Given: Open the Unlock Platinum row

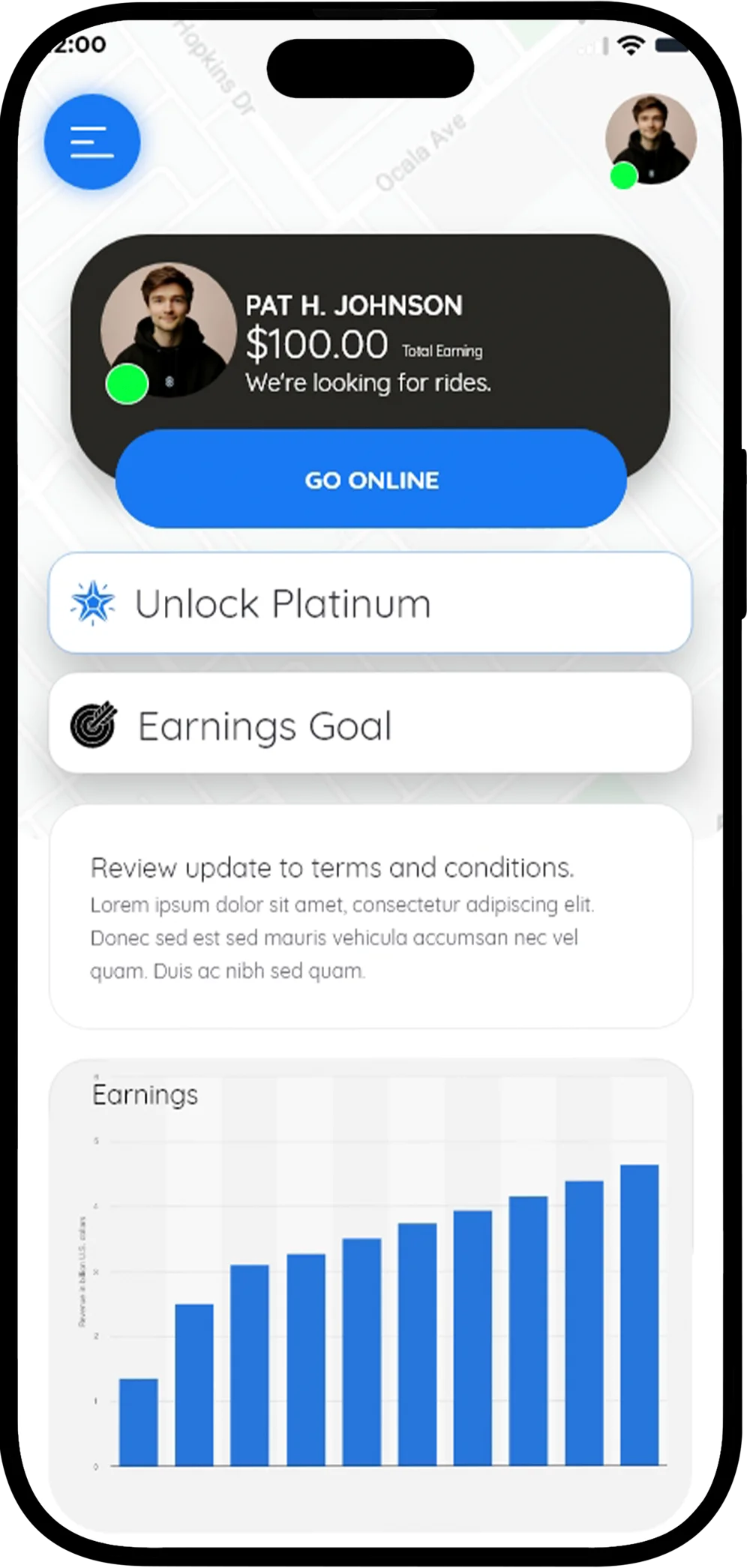Looking at the screenshot, I should [370, 603].
